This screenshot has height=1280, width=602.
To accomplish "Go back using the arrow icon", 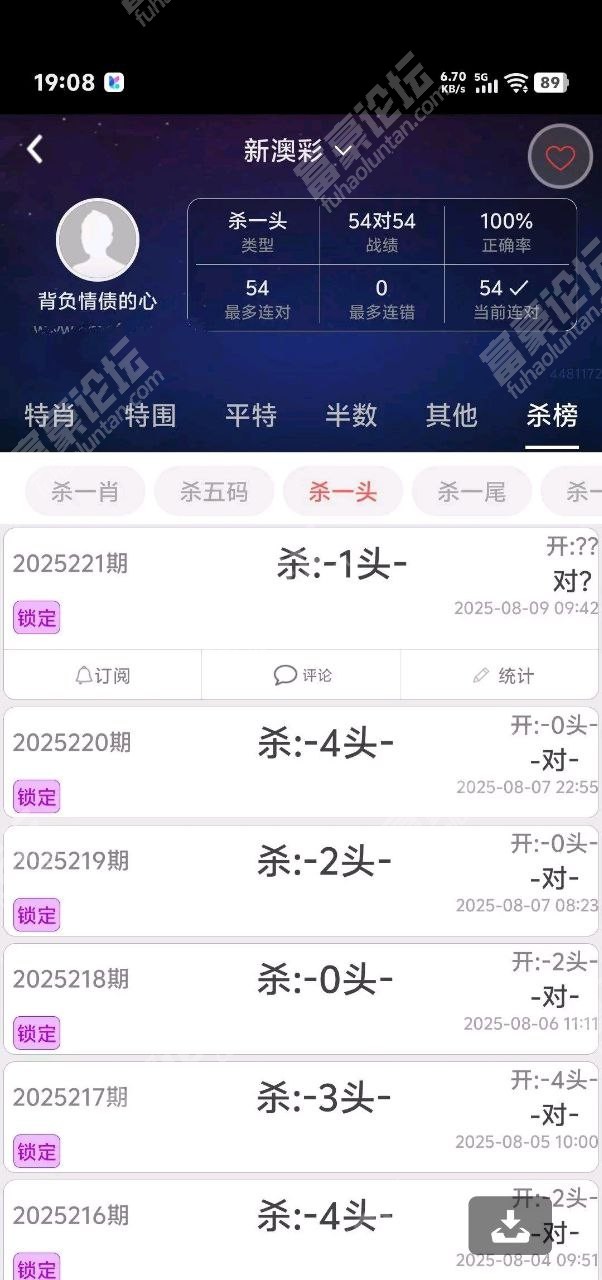I will [35, 150].
